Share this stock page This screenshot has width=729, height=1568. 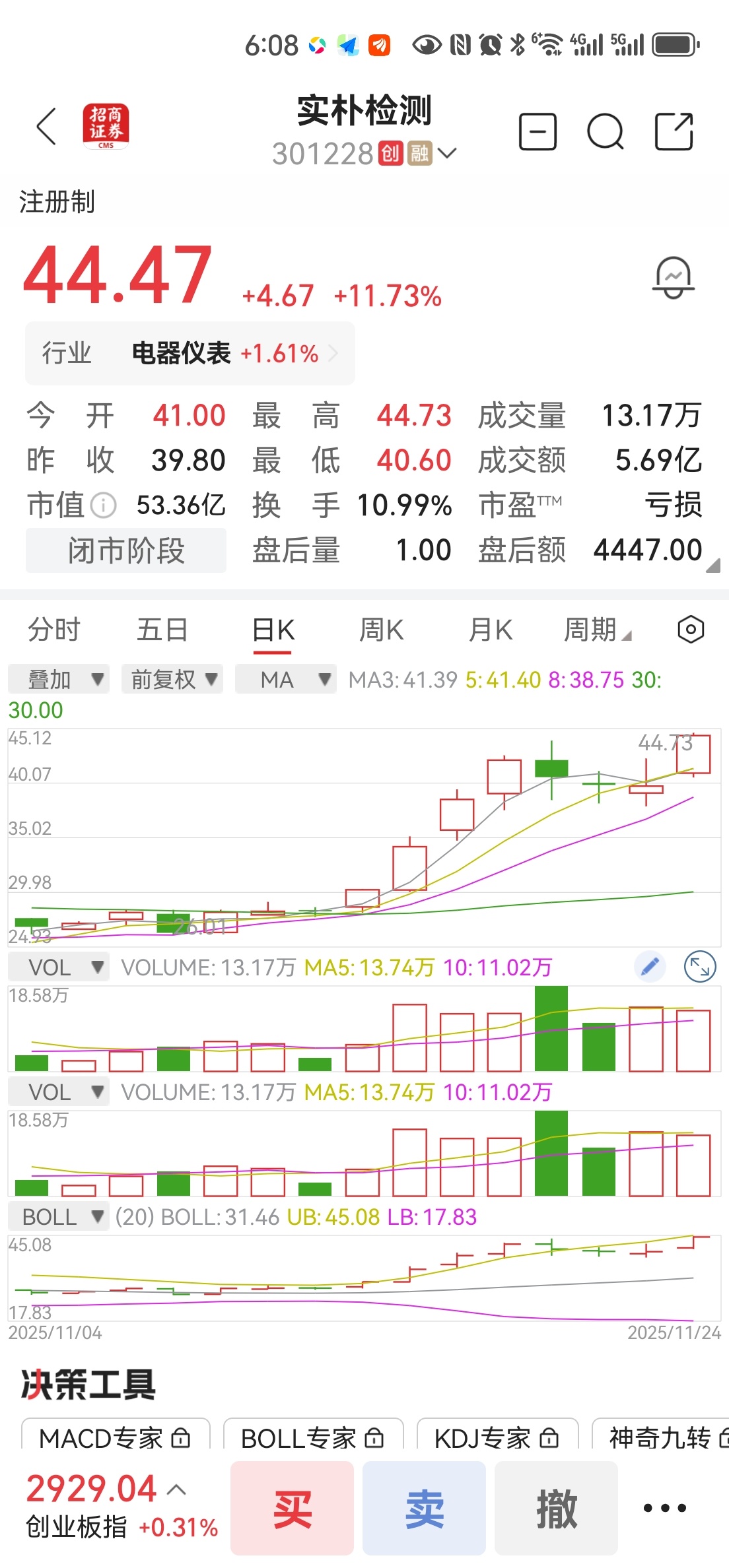coord(674,132)
